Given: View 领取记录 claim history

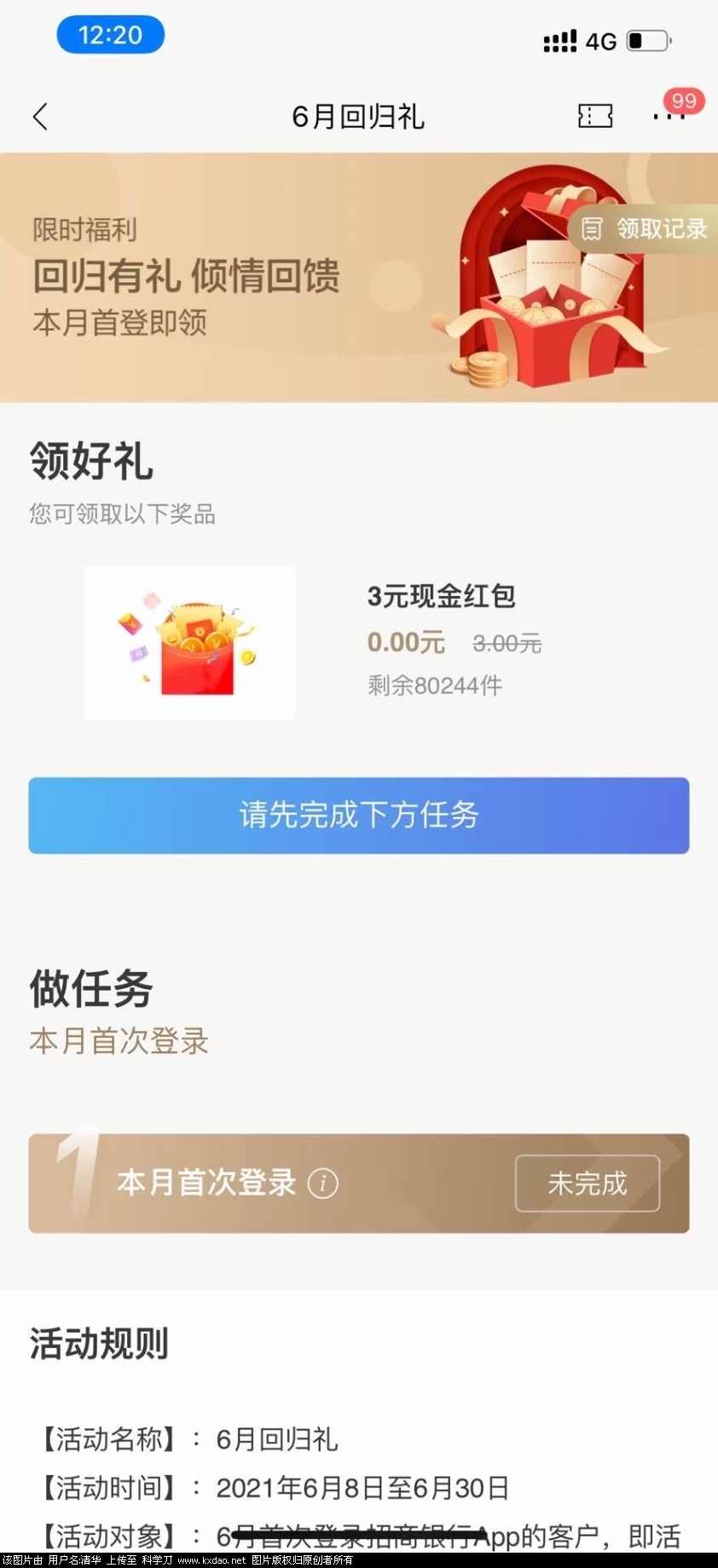Looking at the screenshot, I should point(646,229).
